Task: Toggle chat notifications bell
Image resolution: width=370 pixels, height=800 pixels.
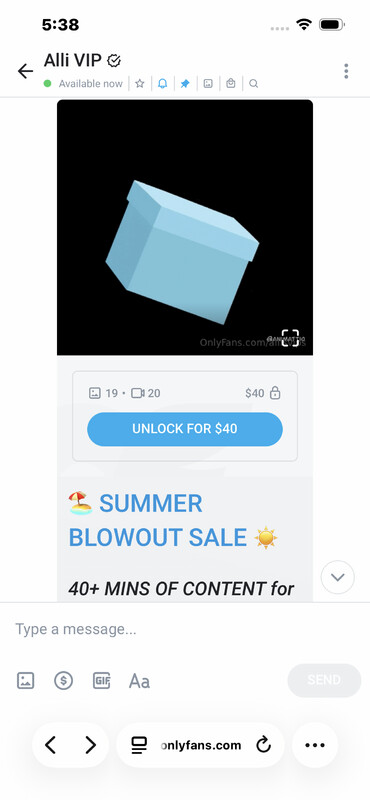Action: click(x=162, y=84)
